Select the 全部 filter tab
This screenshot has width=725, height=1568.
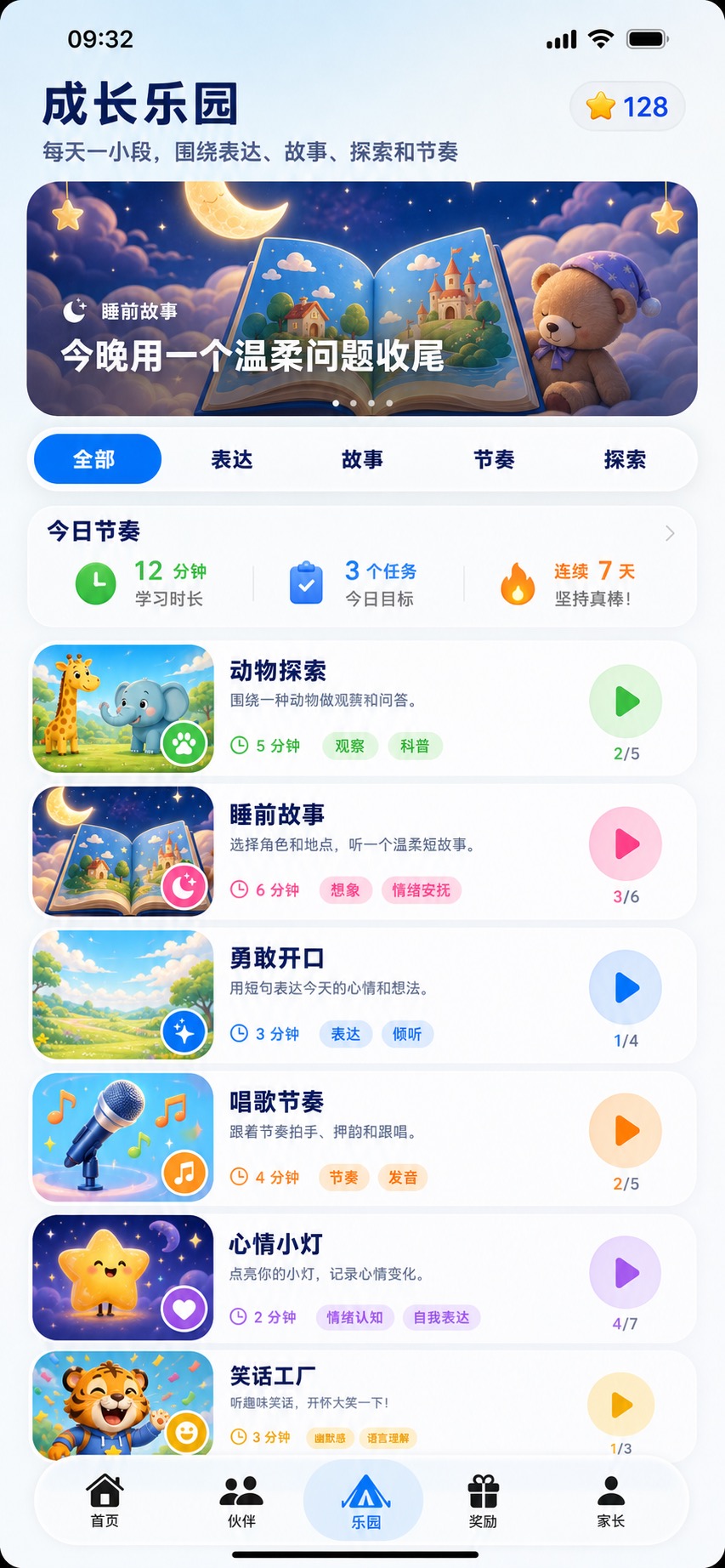98,459
